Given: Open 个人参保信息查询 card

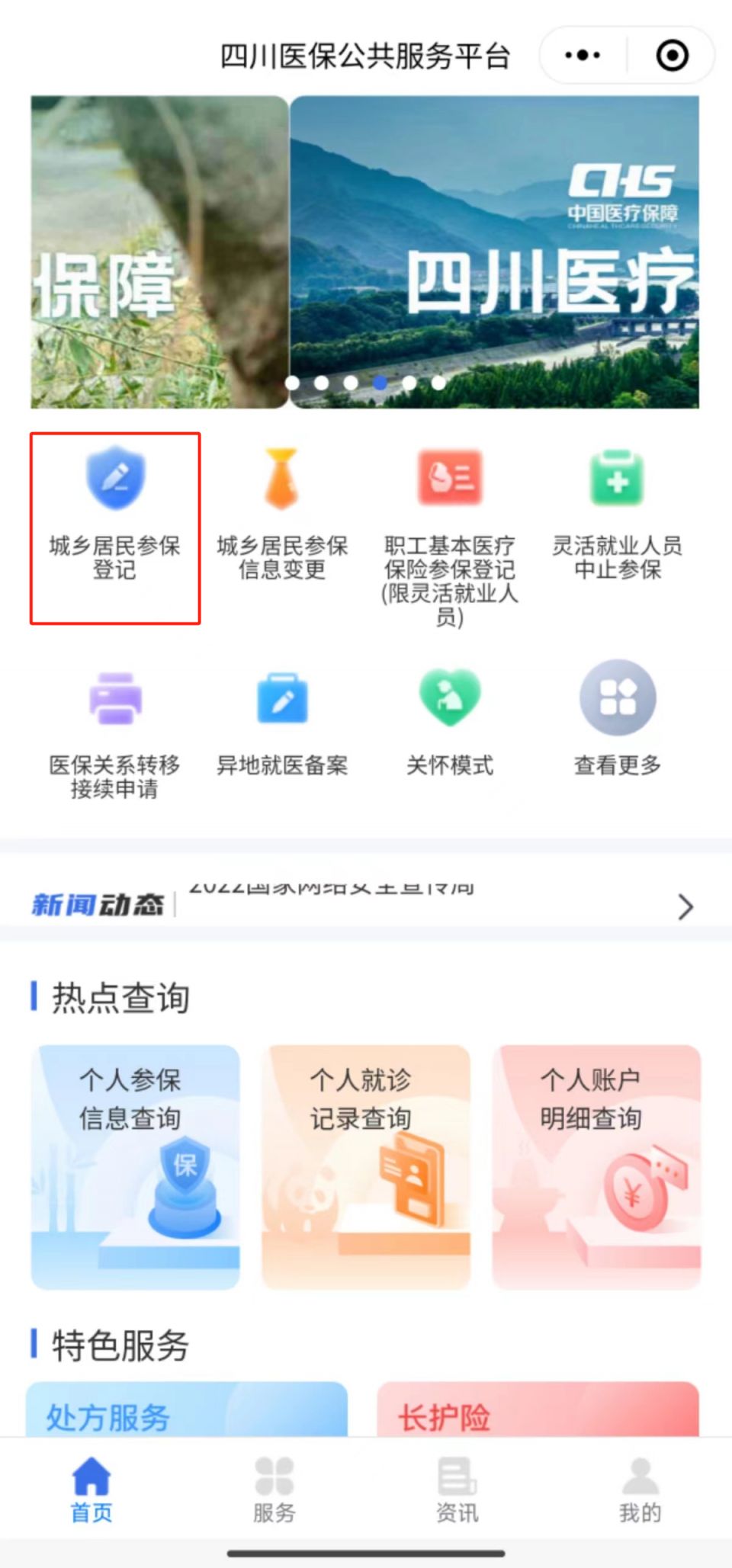Looking at the screenshot, I should click(136, 1166).
